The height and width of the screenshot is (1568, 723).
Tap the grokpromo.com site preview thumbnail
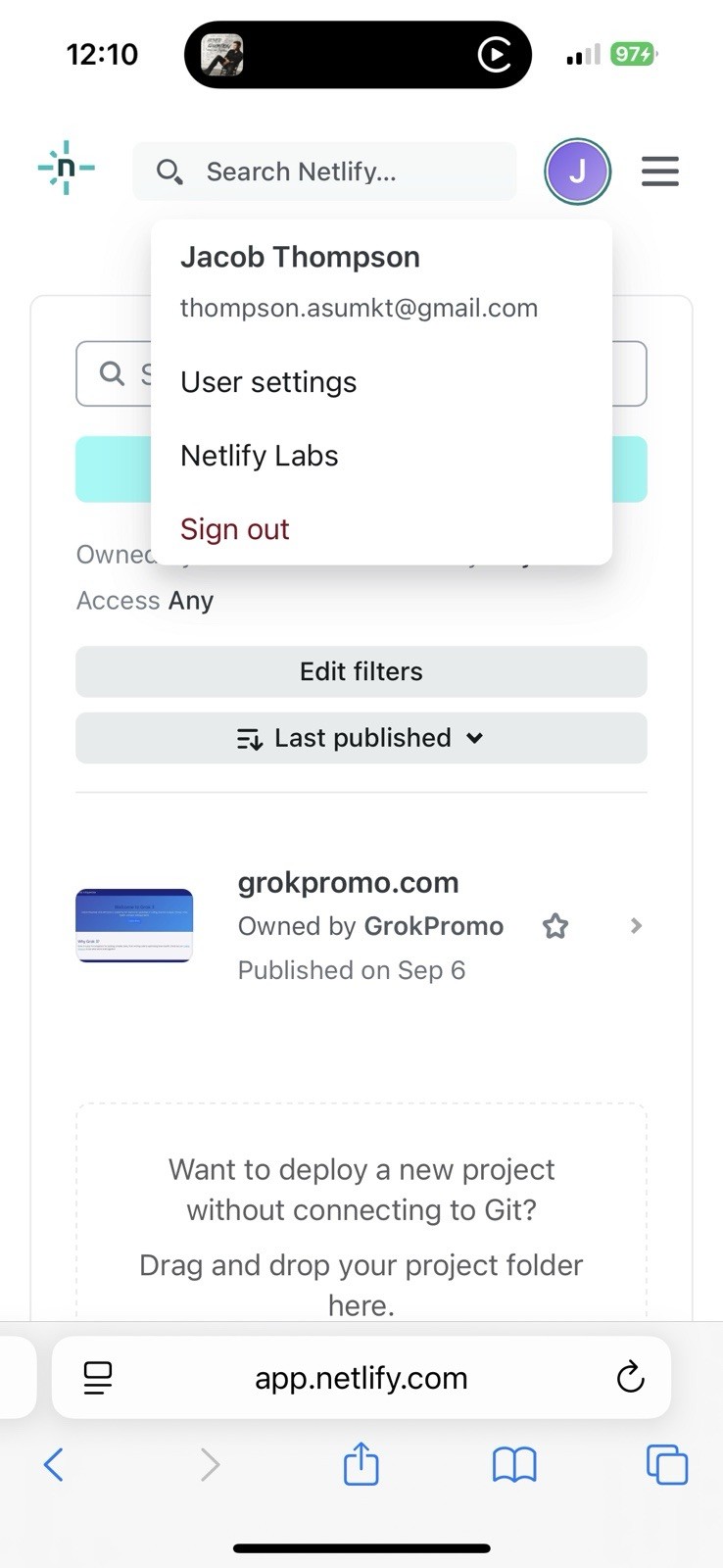[134, 924]
